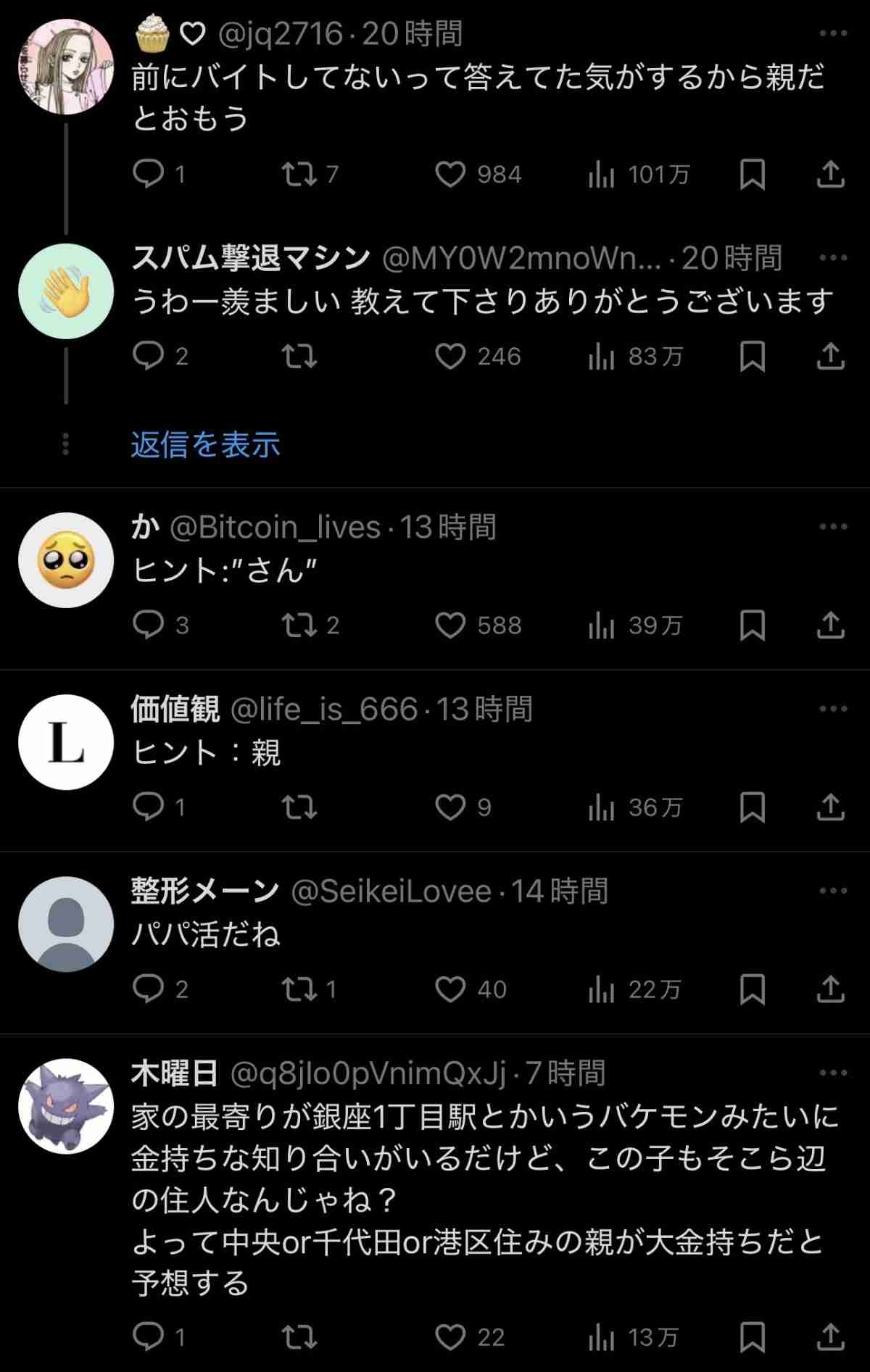870x1372 pixels.
Task: Expand hidden replies via 返信を表示
Action: (205, 444)
